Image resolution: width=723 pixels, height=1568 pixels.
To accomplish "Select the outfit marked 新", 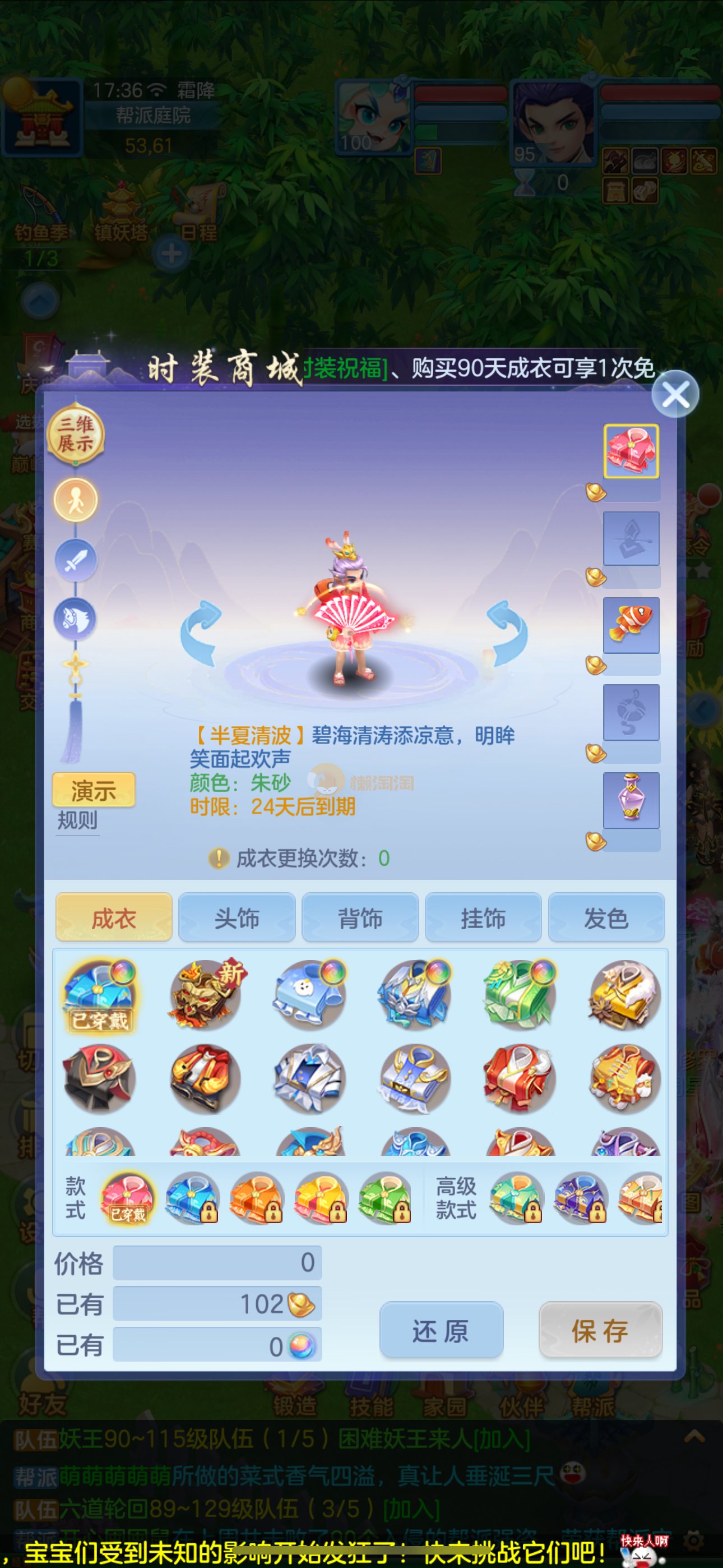I will pos(205,995).
